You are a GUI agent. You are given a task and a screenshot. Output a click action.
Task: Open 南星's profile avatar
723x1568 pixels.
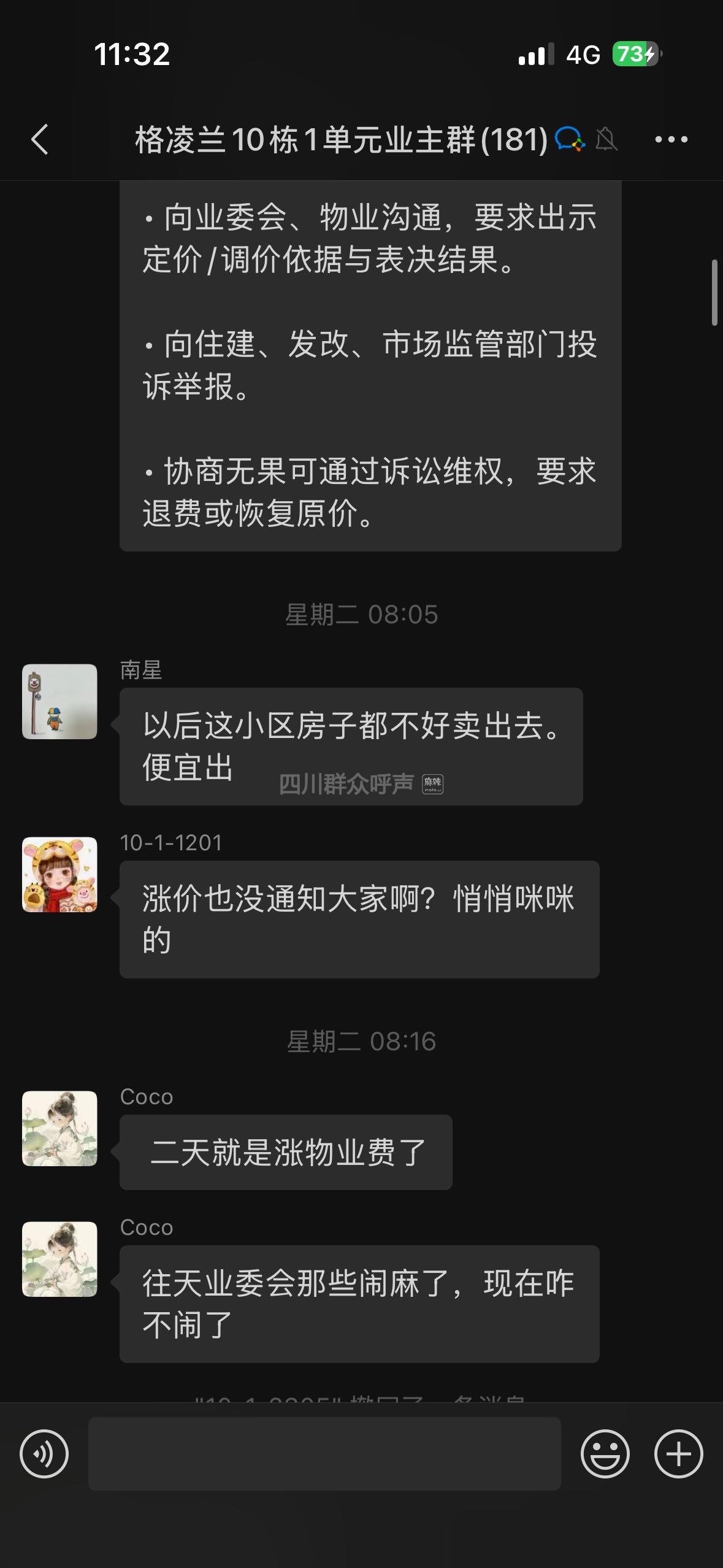click(59, 701)
